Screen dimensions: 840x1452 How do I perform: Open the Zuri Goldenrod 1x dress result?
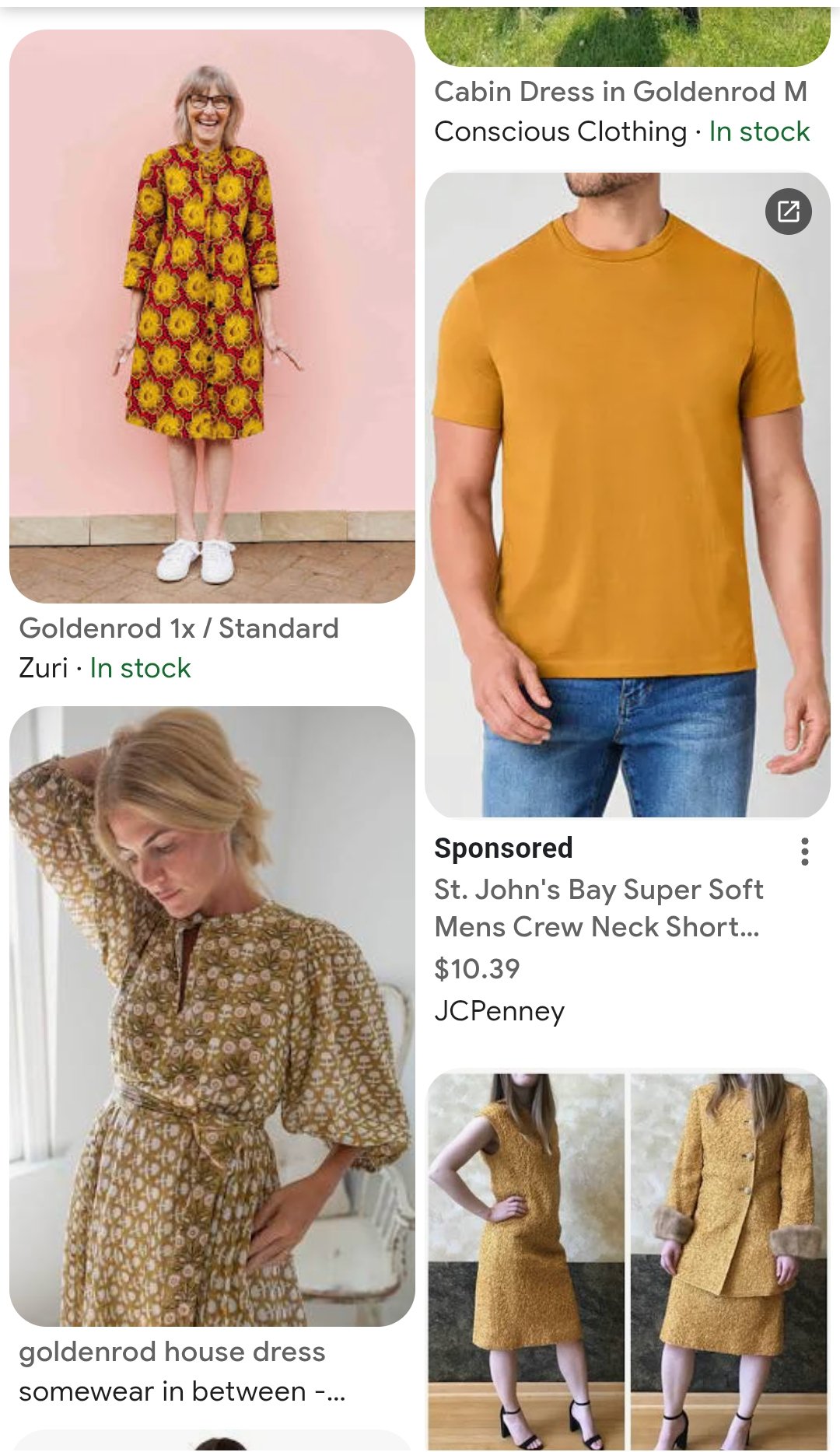click(x=212, y=316)
